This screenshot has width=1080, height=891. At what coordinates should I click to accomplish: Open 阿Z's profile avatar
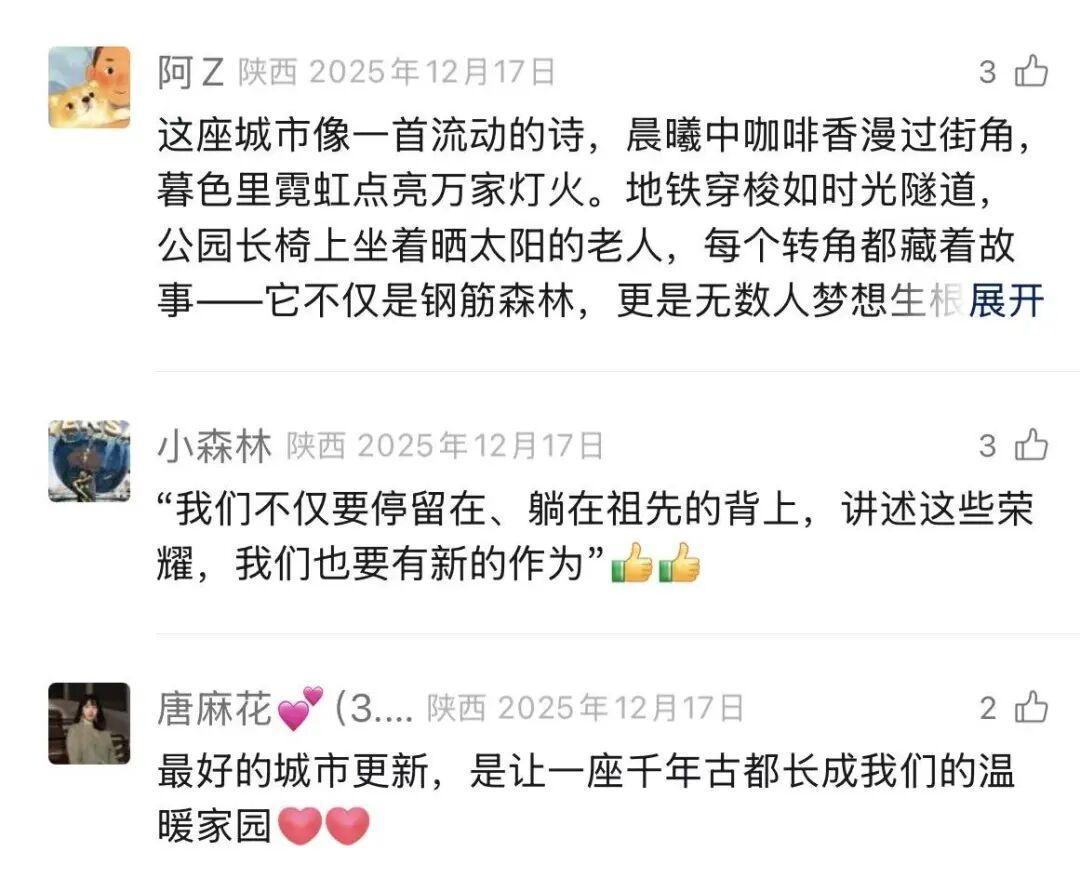point(89,87)
